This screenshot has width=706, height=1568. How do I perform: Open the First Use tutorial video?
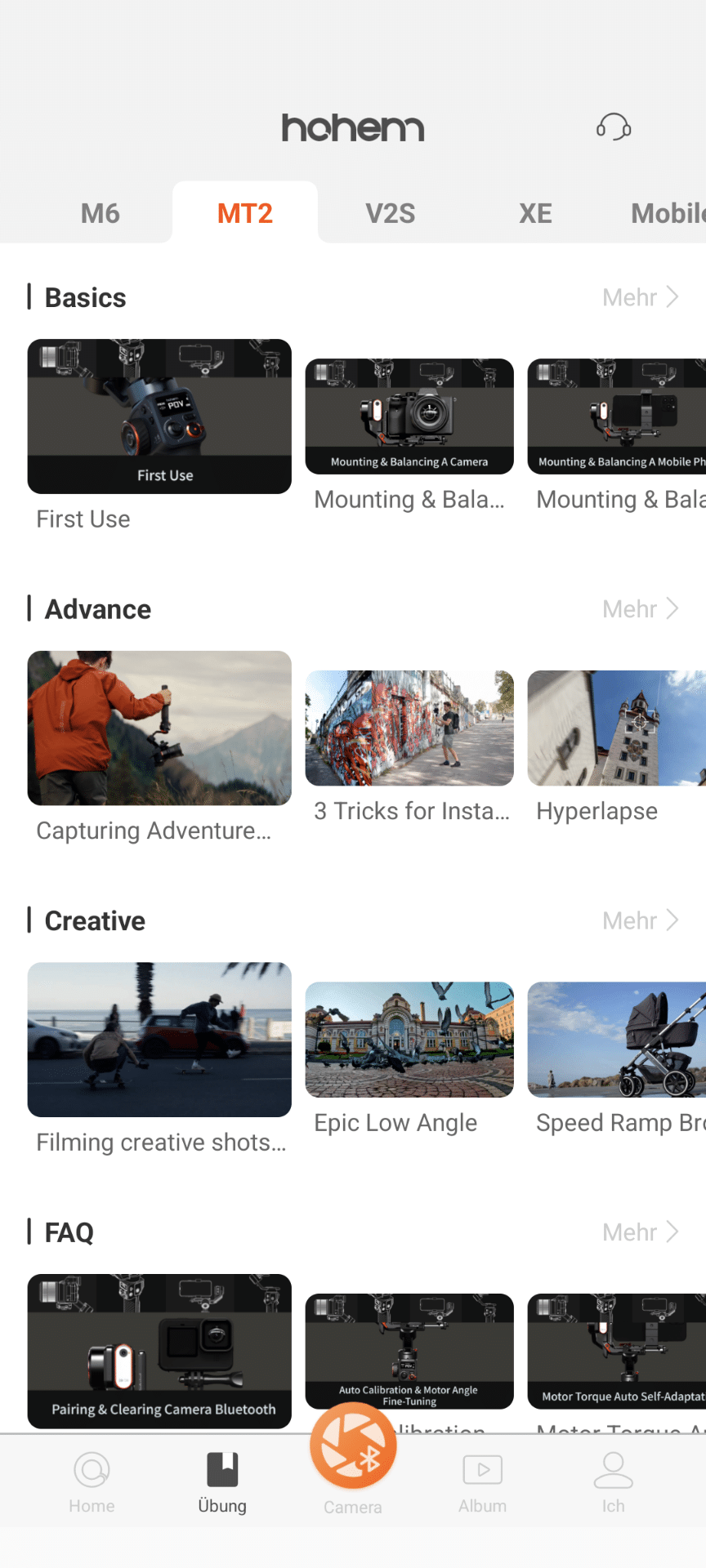click(x=159, y=416)
